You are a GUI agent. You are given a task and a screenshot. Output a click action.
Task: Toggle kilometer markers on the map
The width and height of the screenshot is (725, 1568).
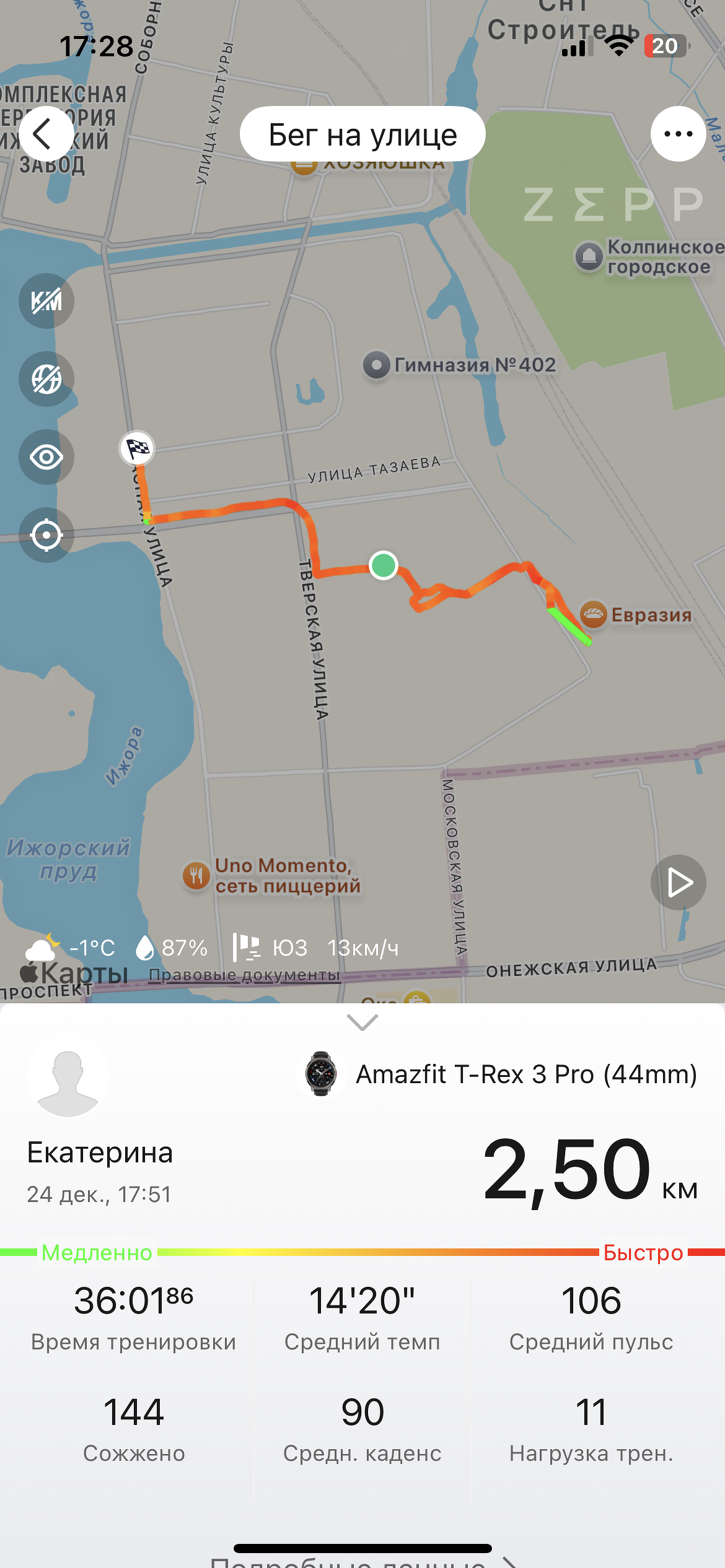click(x=46, y=301)
